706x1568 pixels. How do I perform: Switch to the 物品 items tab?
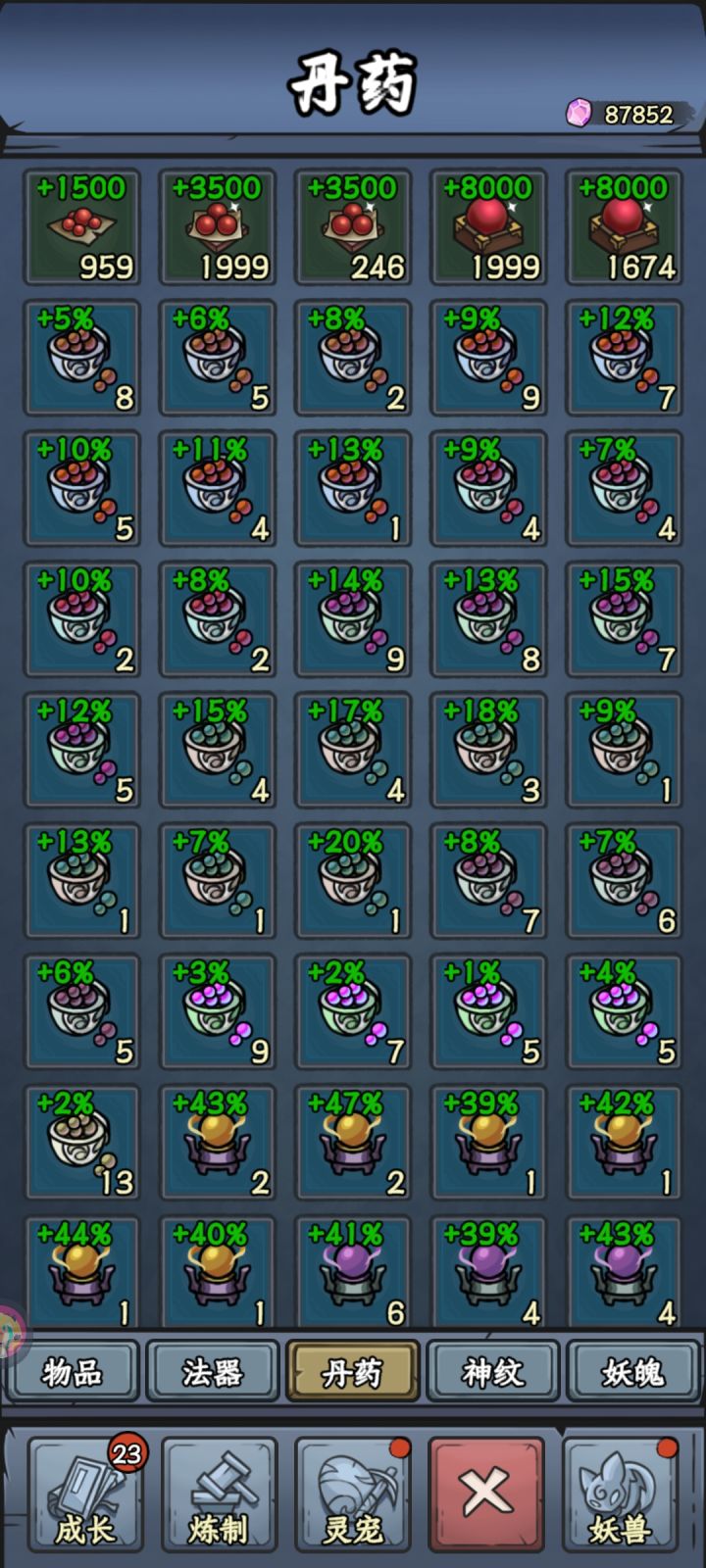pos(73,1369)
